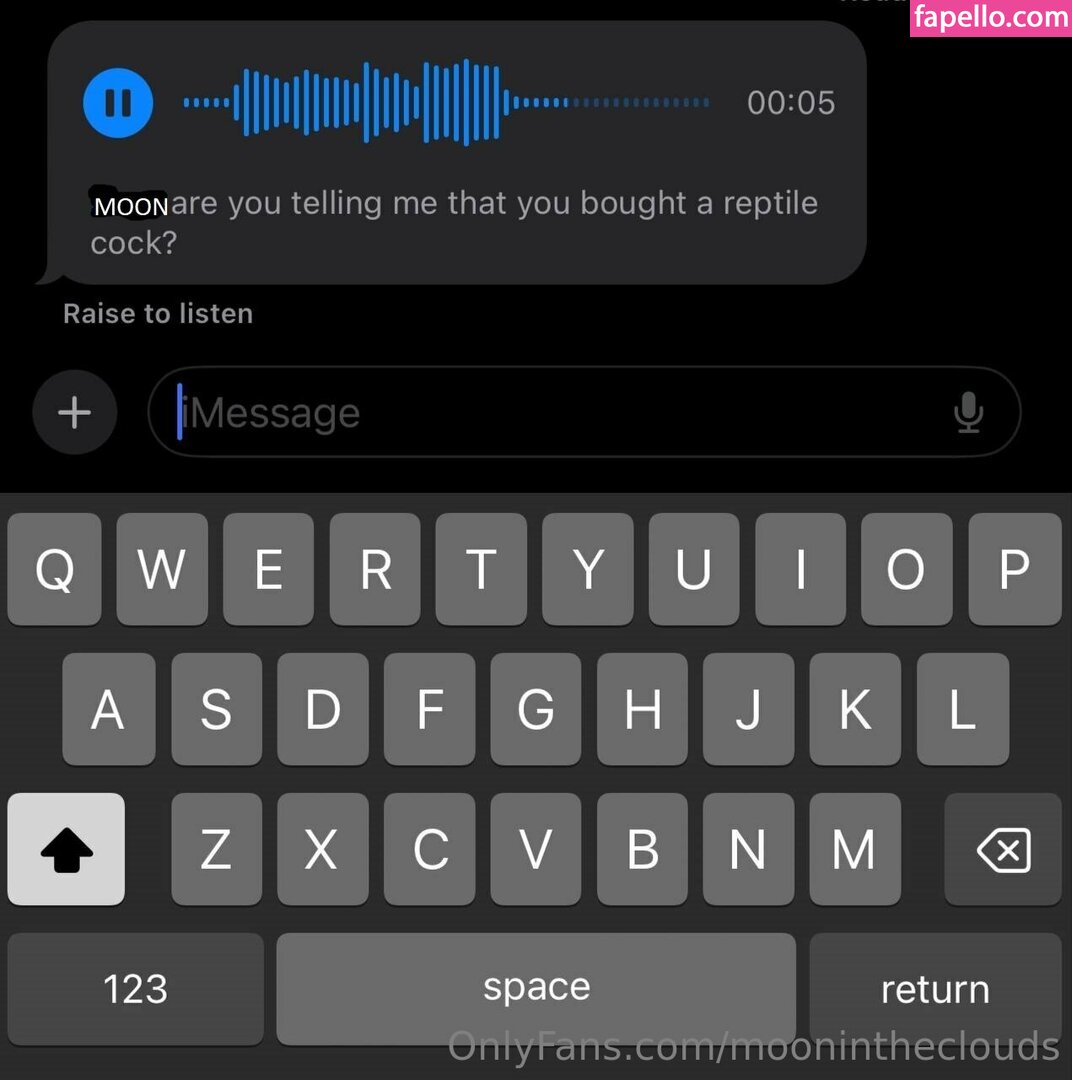
Task: Type the letter Q key
Action: (54, 570)
